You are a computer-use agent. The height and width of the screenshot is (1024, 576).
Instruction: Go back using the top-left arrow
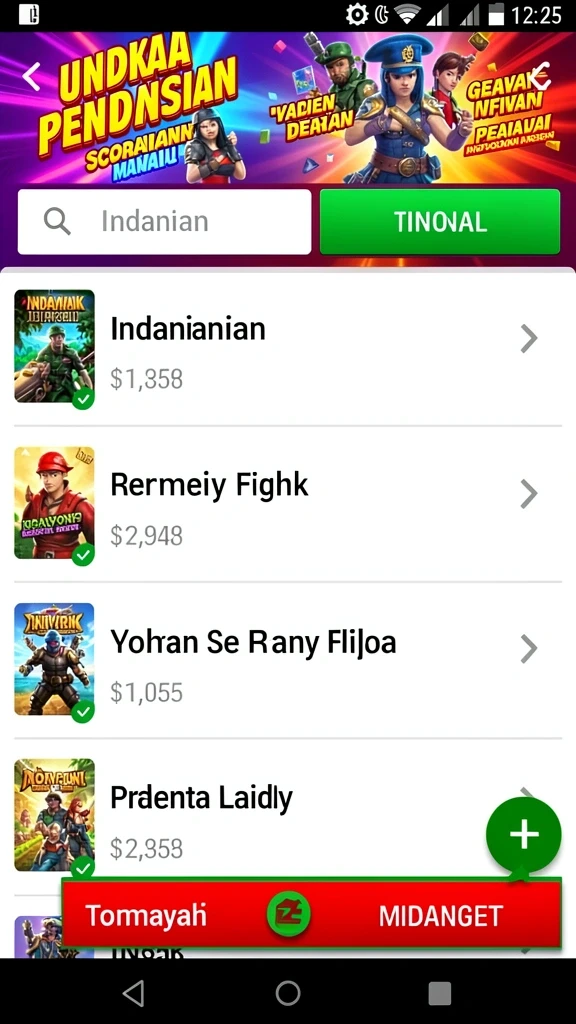point(32,76)
